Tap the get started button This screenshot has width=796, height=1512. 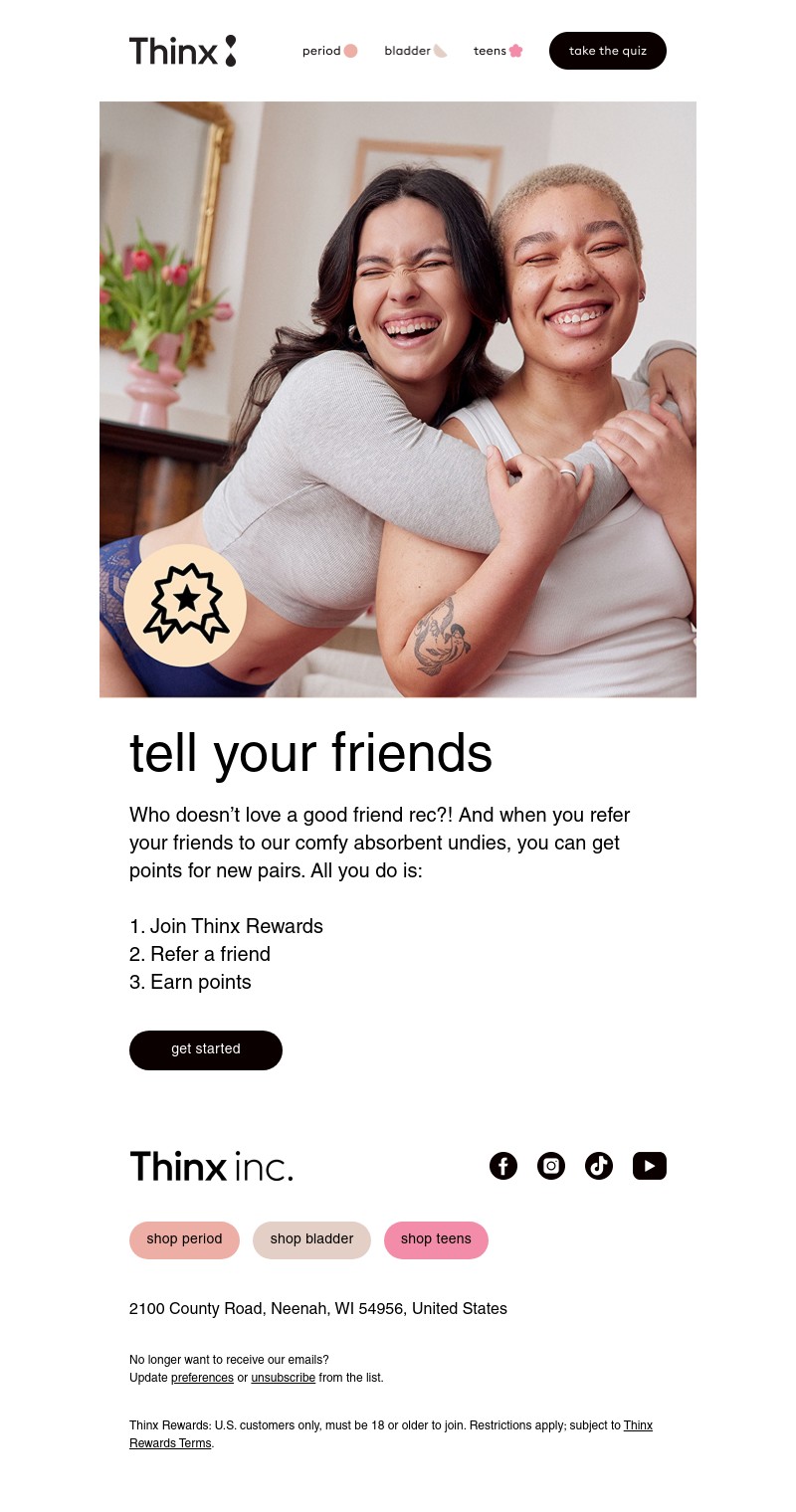(x=206, y=1049)
